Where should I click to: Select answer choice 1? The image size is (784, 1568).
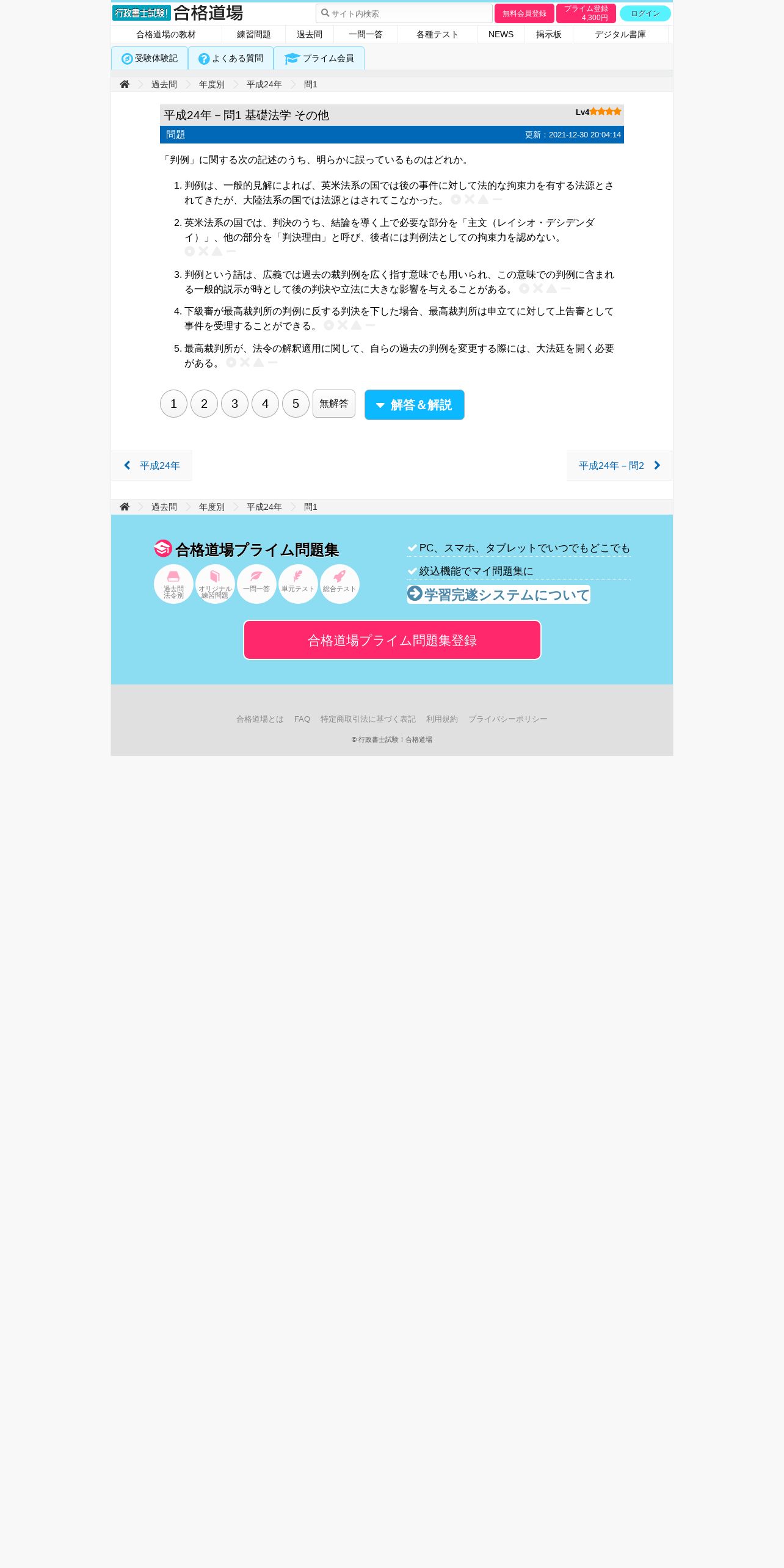pos(173,404)
